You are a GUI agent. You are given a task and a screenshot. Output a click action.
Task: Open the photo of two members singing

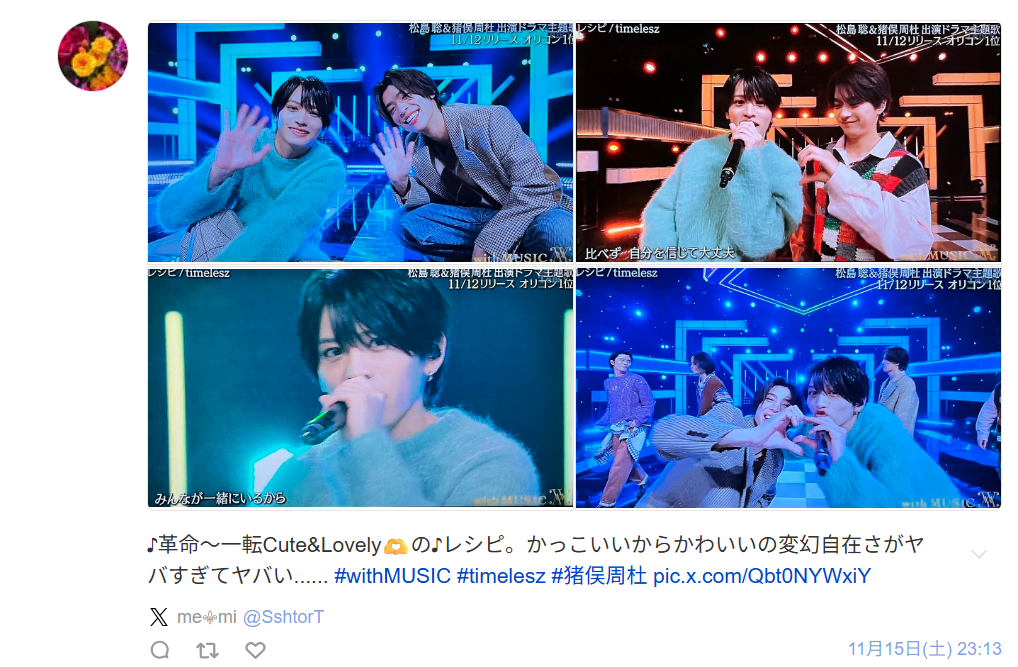pos(788,142)
